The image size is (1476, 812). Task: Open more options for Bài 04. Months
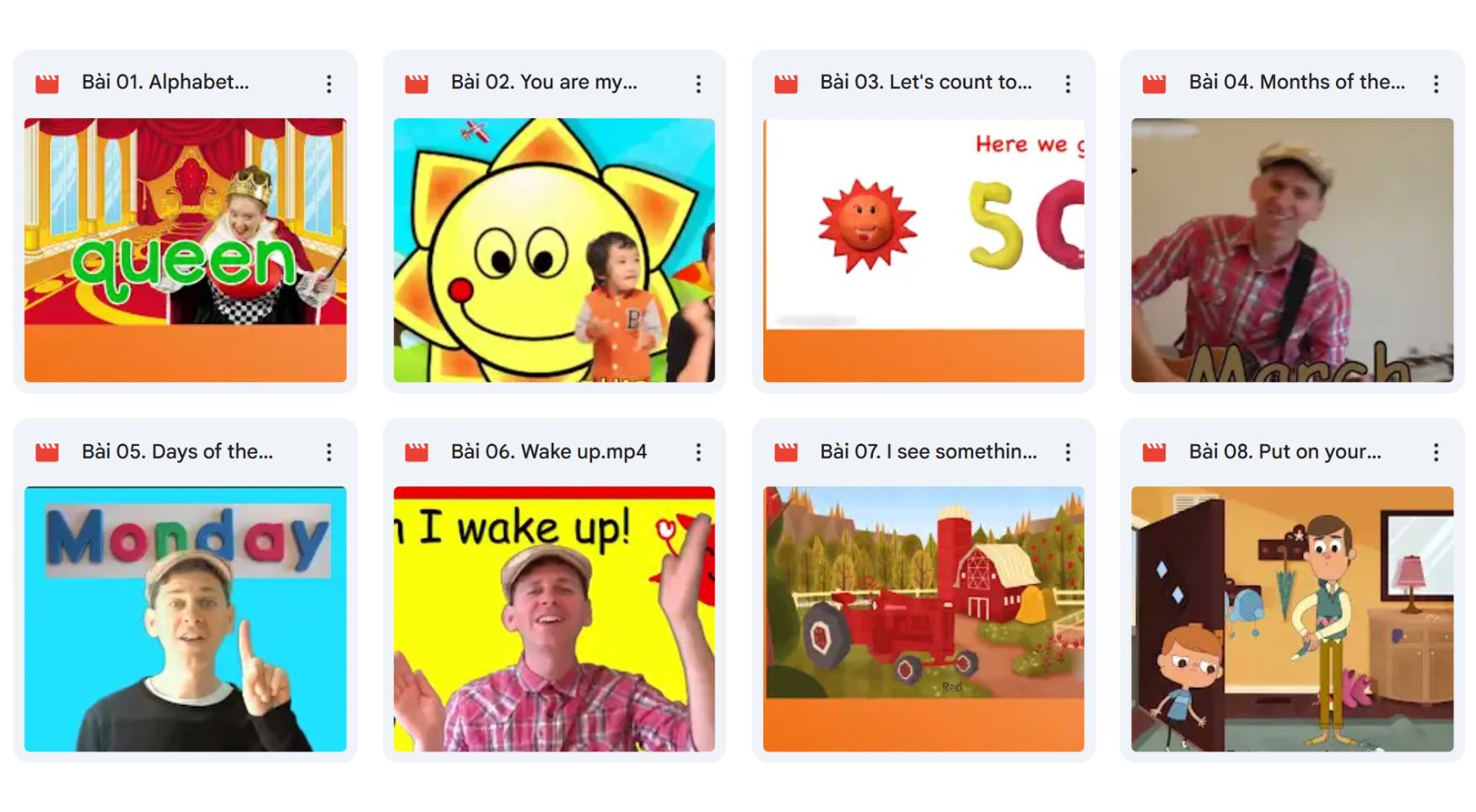tap(1436, 83)
